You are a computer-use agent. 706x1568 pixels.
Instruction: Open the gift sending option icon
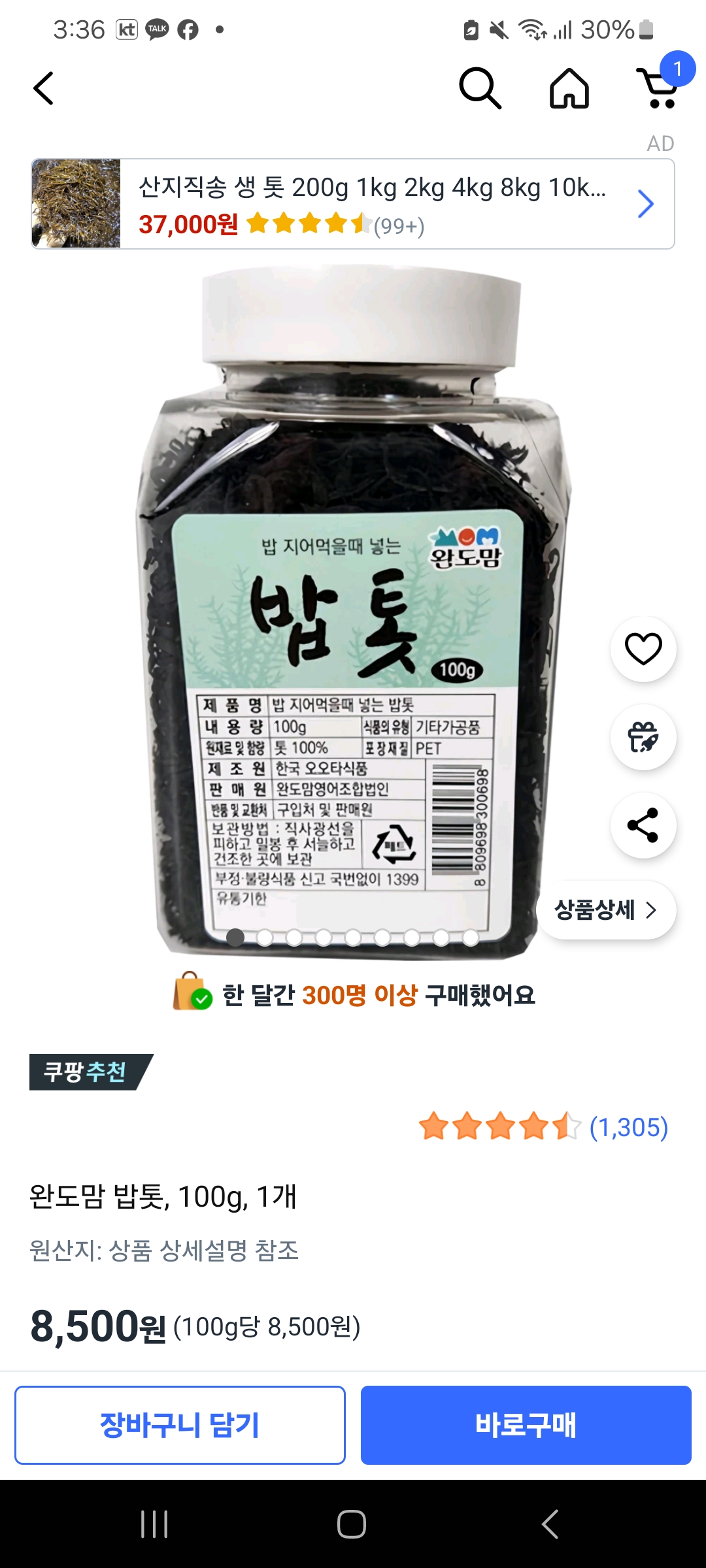tap(643, 737)
